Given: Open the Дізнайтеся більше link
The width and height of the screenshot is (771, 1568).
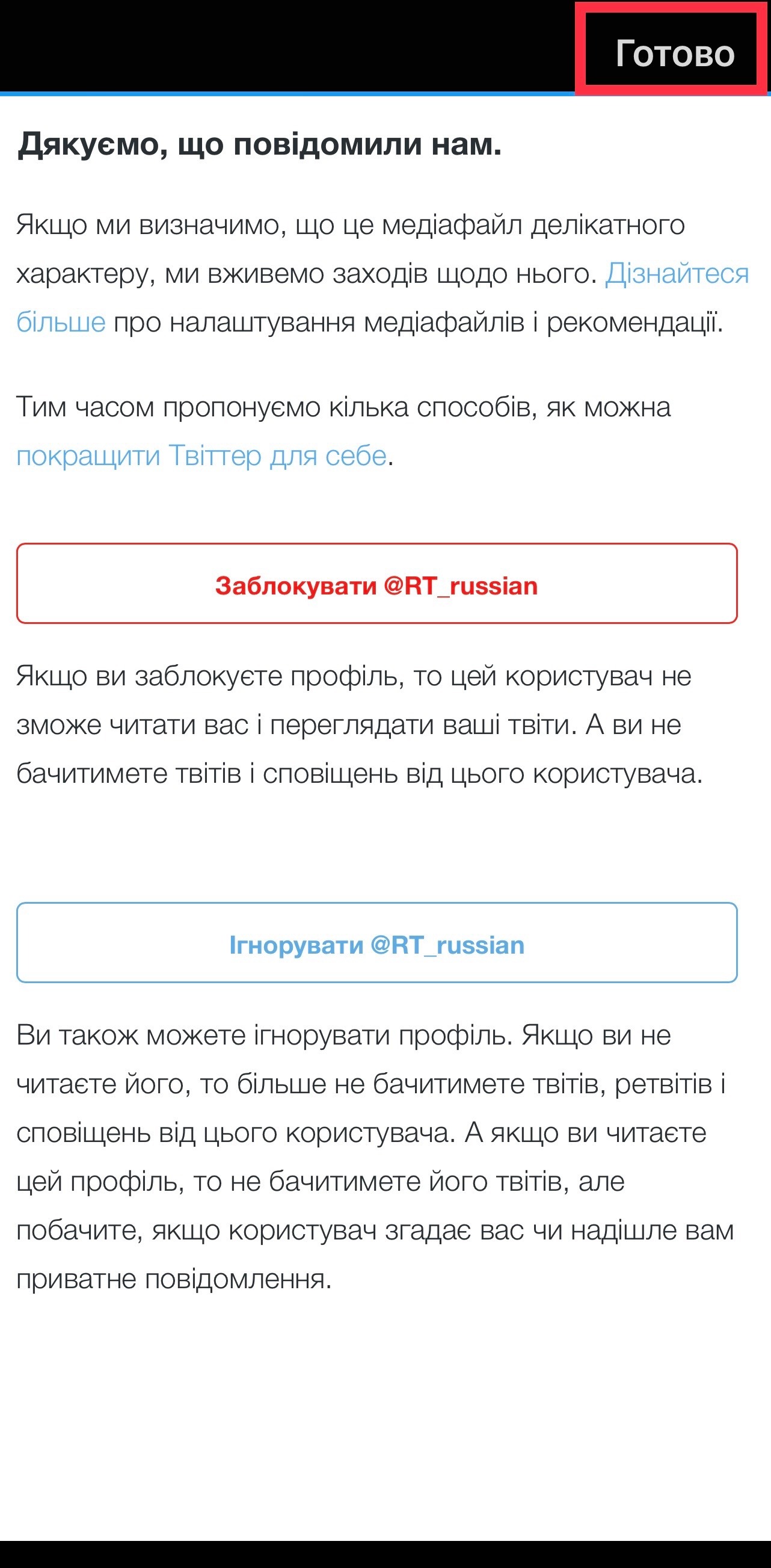Looking at the screenshot, I should 677,274.
